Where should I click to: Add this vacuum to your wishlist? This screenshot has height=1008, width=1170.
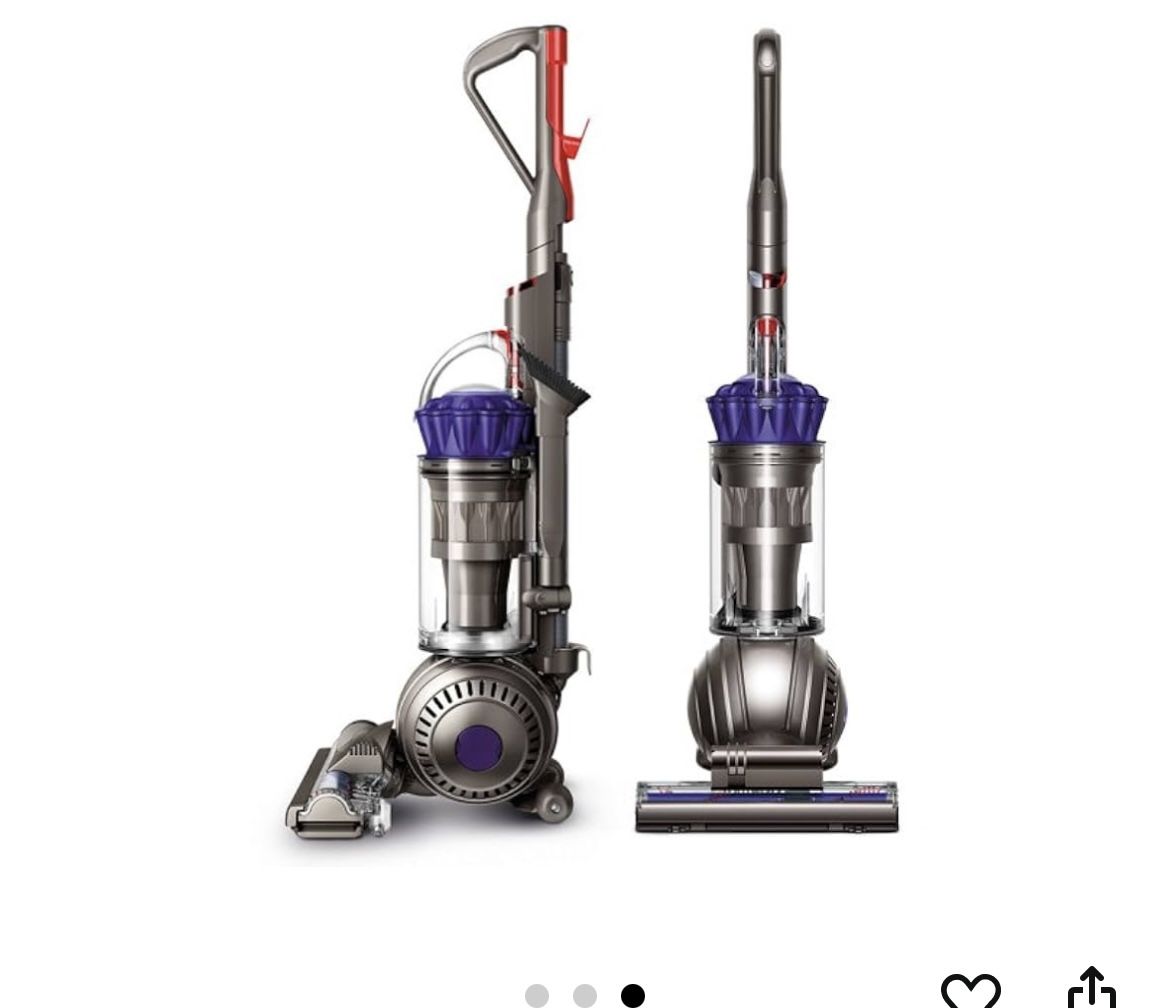(x=970, y=988)
